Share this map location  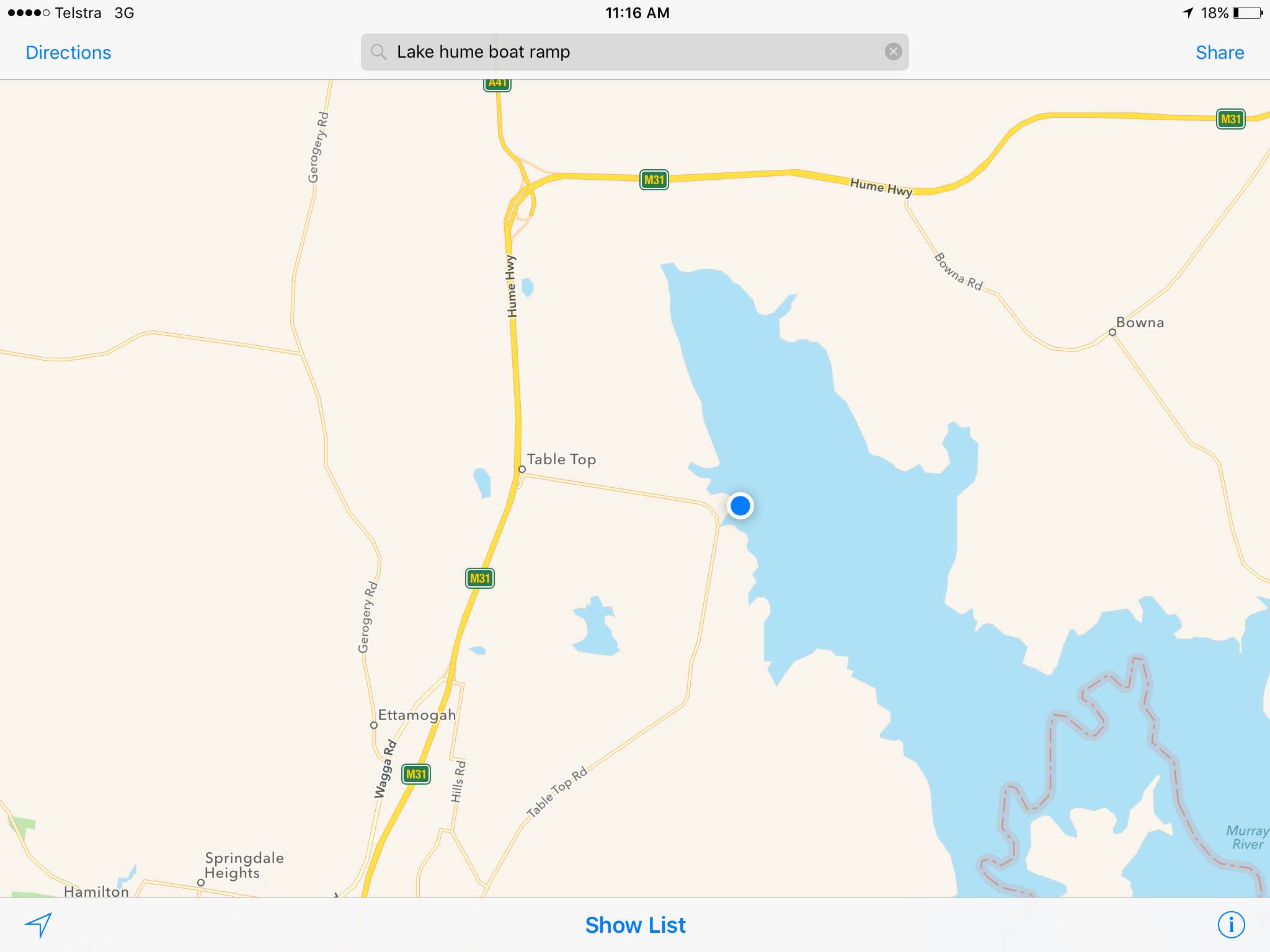click(1219, 53)
